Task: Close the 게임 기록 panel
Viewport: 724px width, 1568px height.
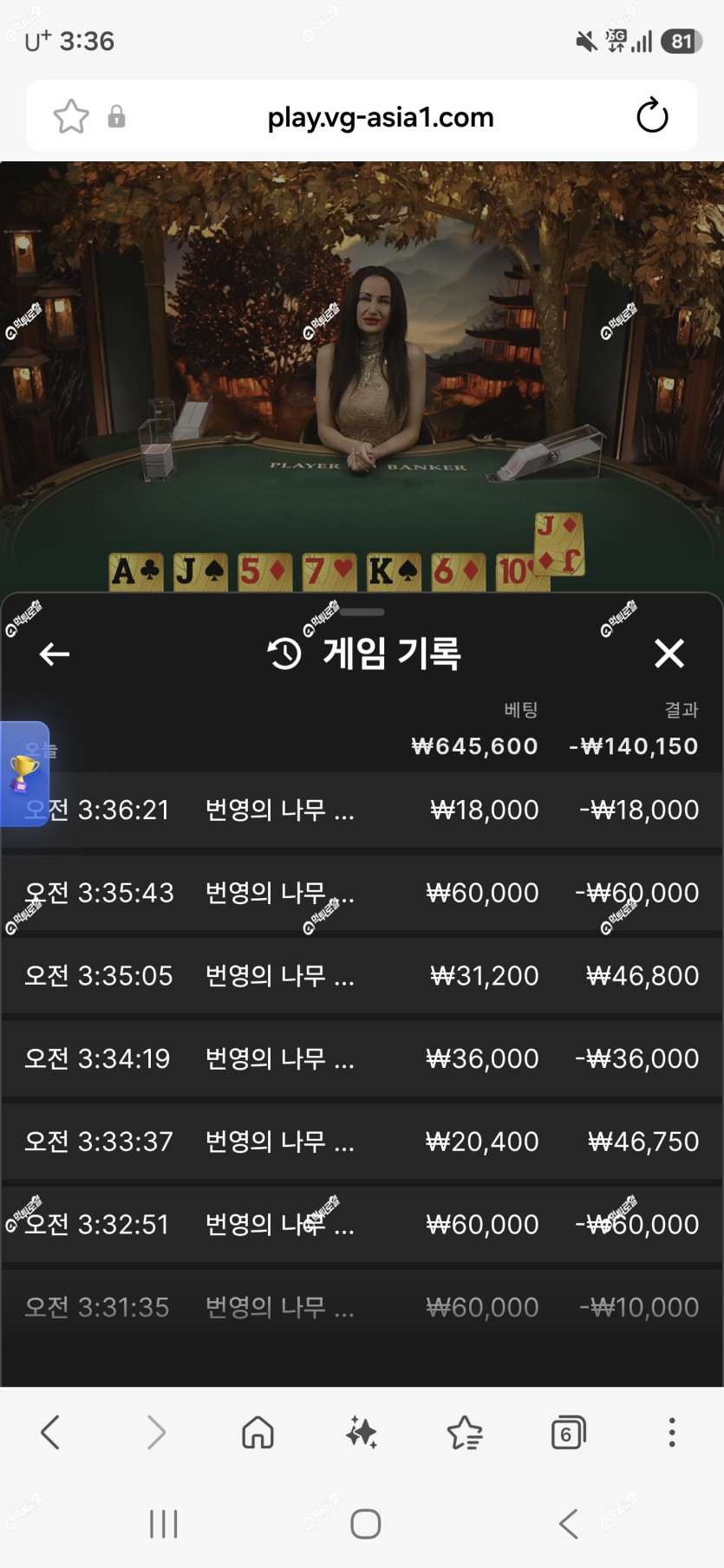Action: 669,654
